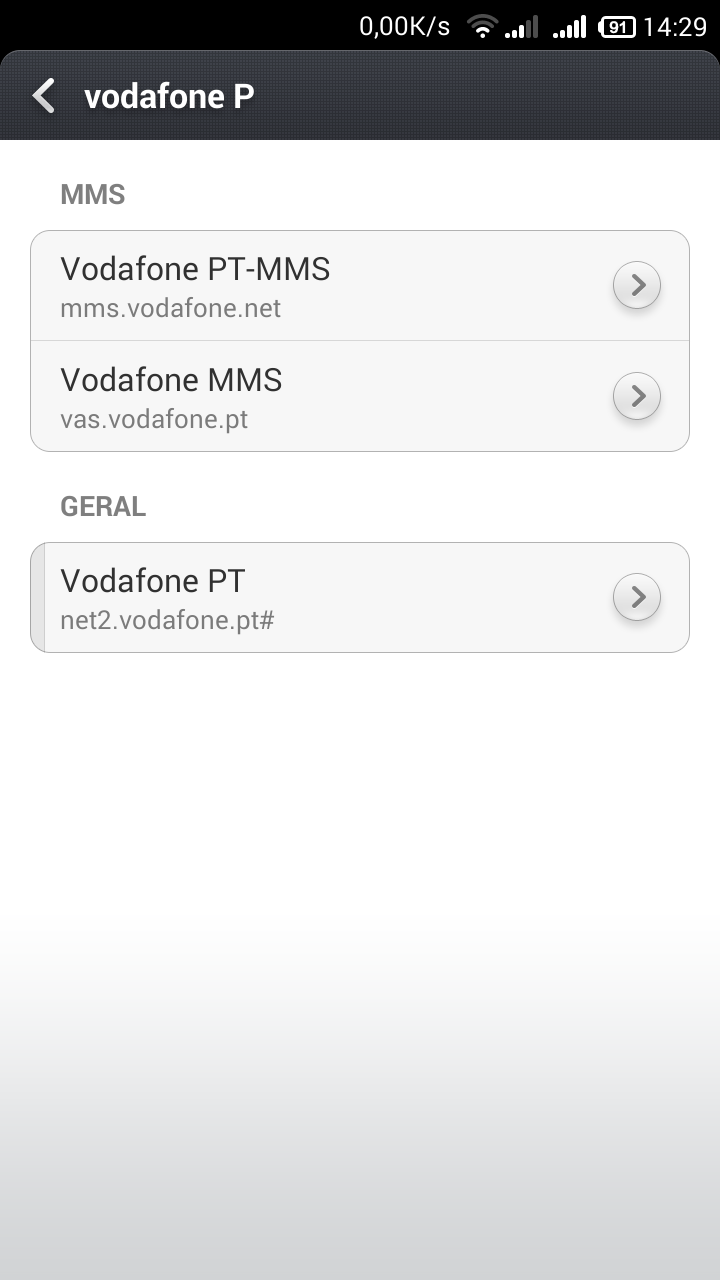The image size is (720, 1280).
Task: Select the Vodafone PT-MMS access point
Action: point(360,286)
